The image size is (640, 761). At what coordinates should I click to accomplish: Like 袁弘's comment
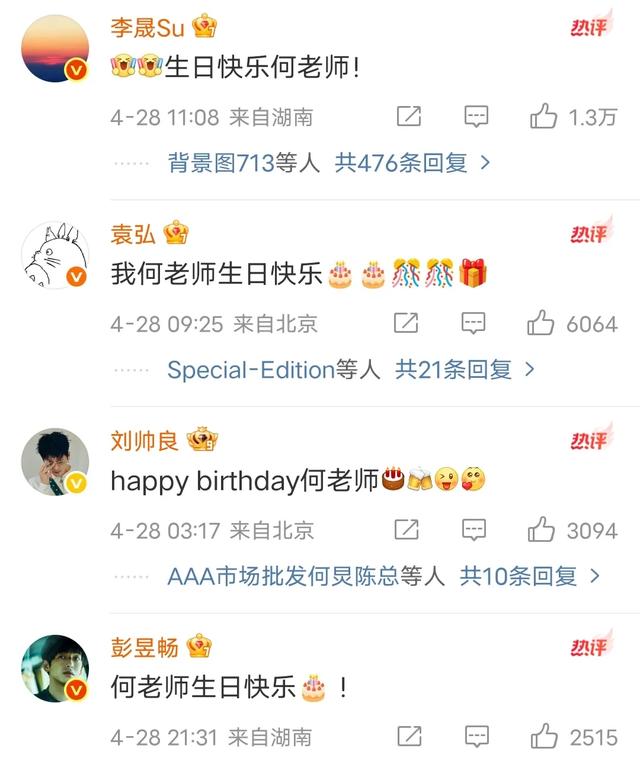click(x=541, y=323)
